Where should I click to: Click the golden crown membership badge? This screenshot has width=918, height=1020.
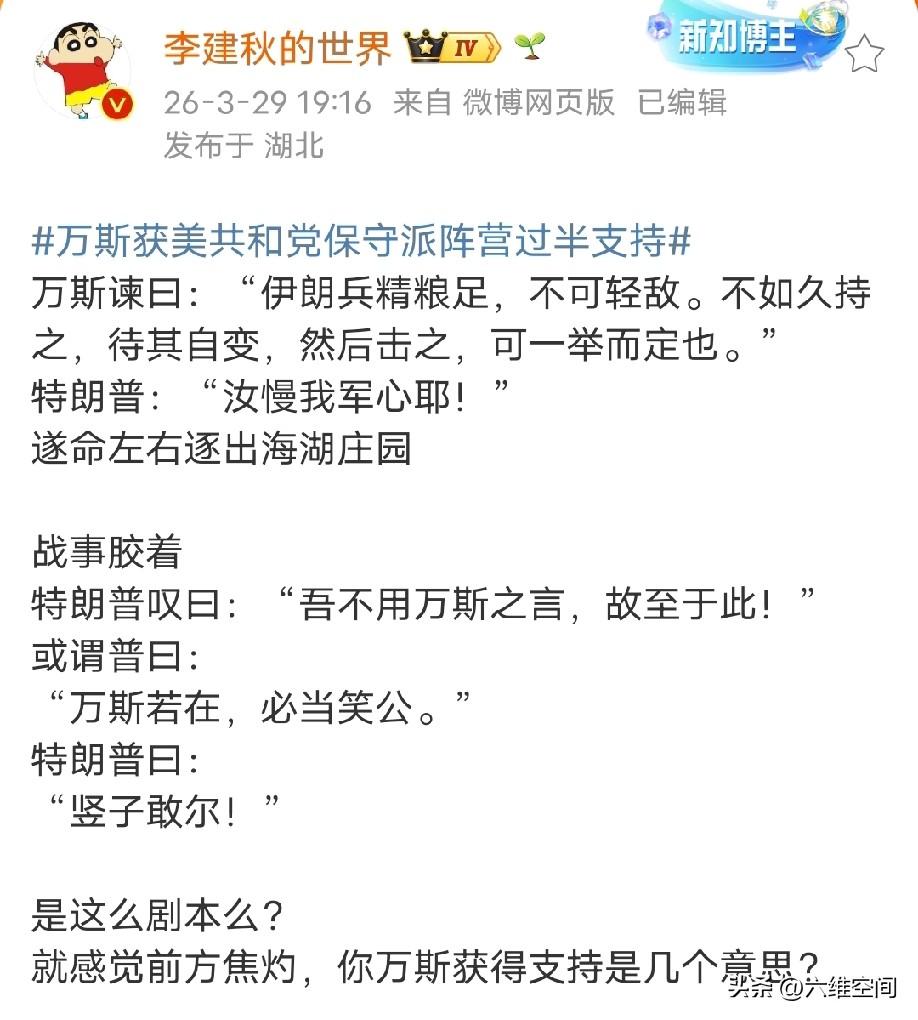pos(423,45)
